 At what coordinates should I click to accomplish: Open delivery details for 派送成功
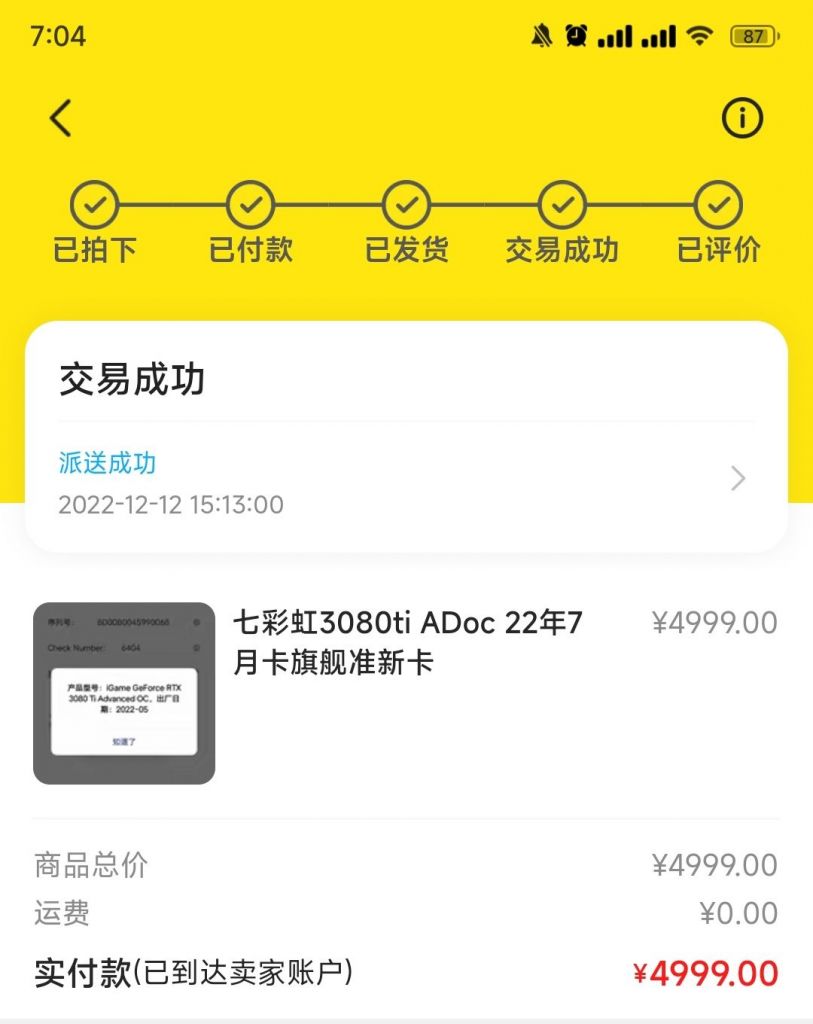[405, 480]
